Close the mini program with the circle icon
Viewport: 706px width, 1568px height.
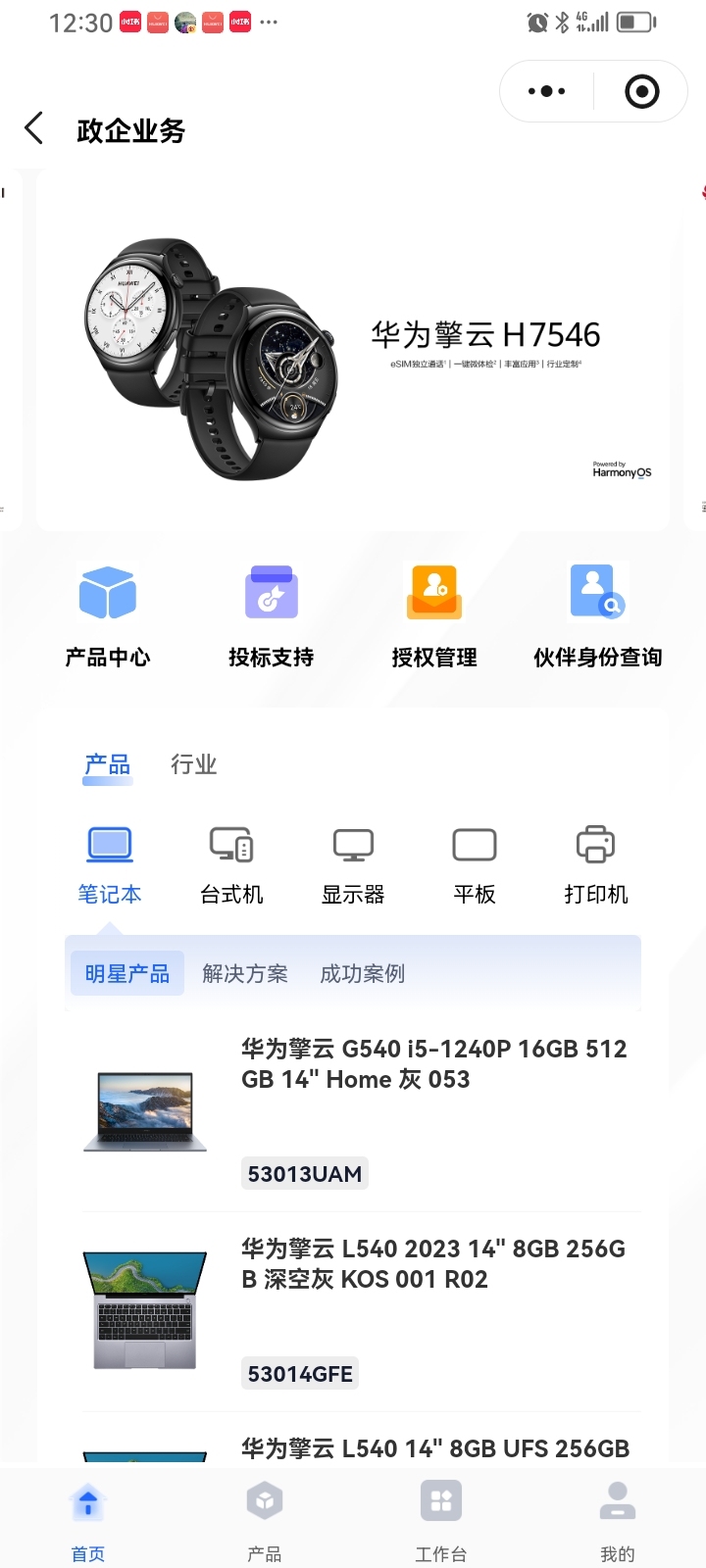pos(642,91)
